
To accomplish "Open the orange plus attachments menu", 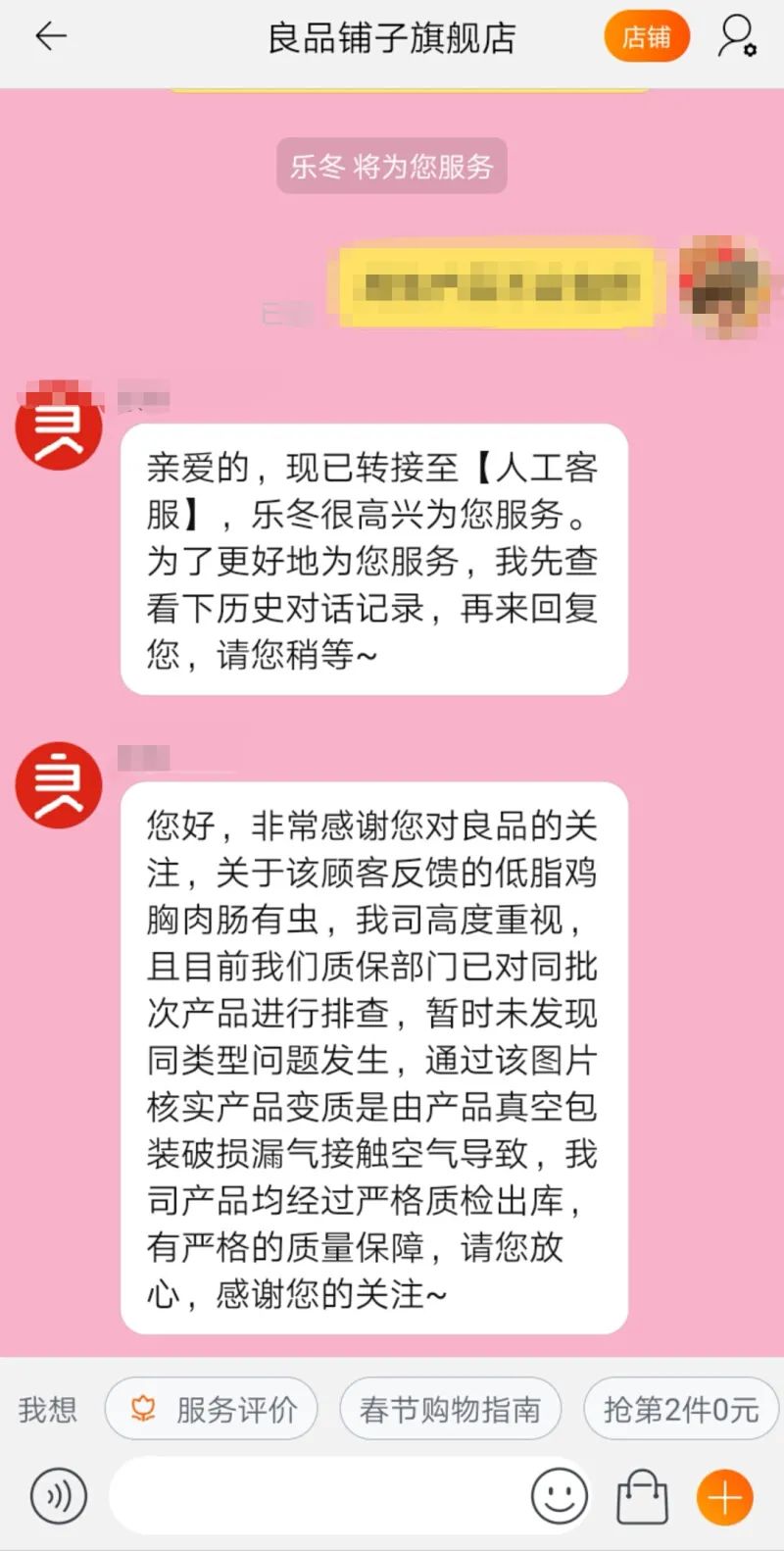I will [x=724, y=1497].
